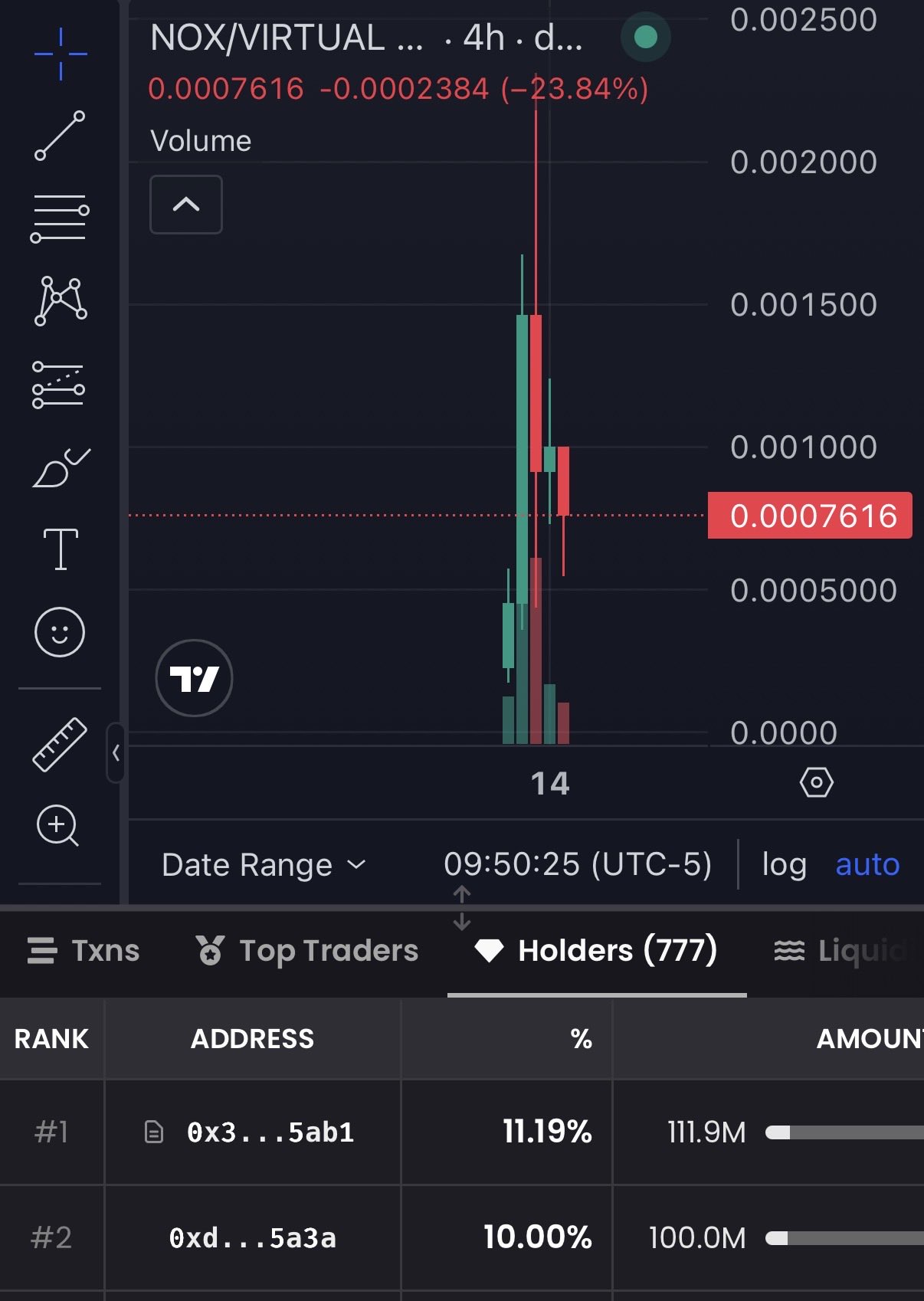The image size is (924, 1301).
Task: Collapse the Volume indicator legend
Action: pyautogui.click(x=186, y=205)
